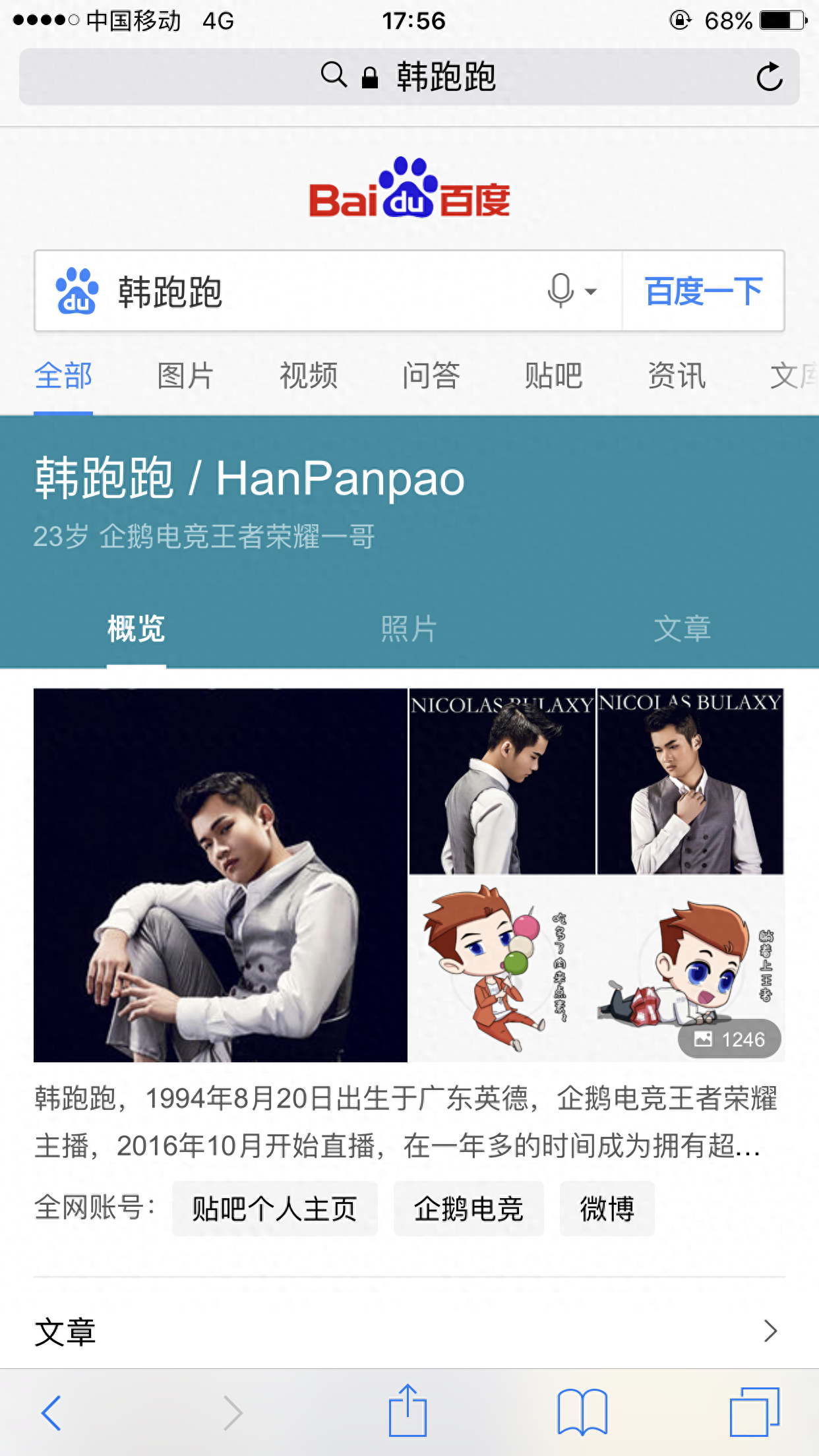The height and width of the screenshot is (1456, 819).
Task: Open voice search microphone
Action: tap(562, 291)
